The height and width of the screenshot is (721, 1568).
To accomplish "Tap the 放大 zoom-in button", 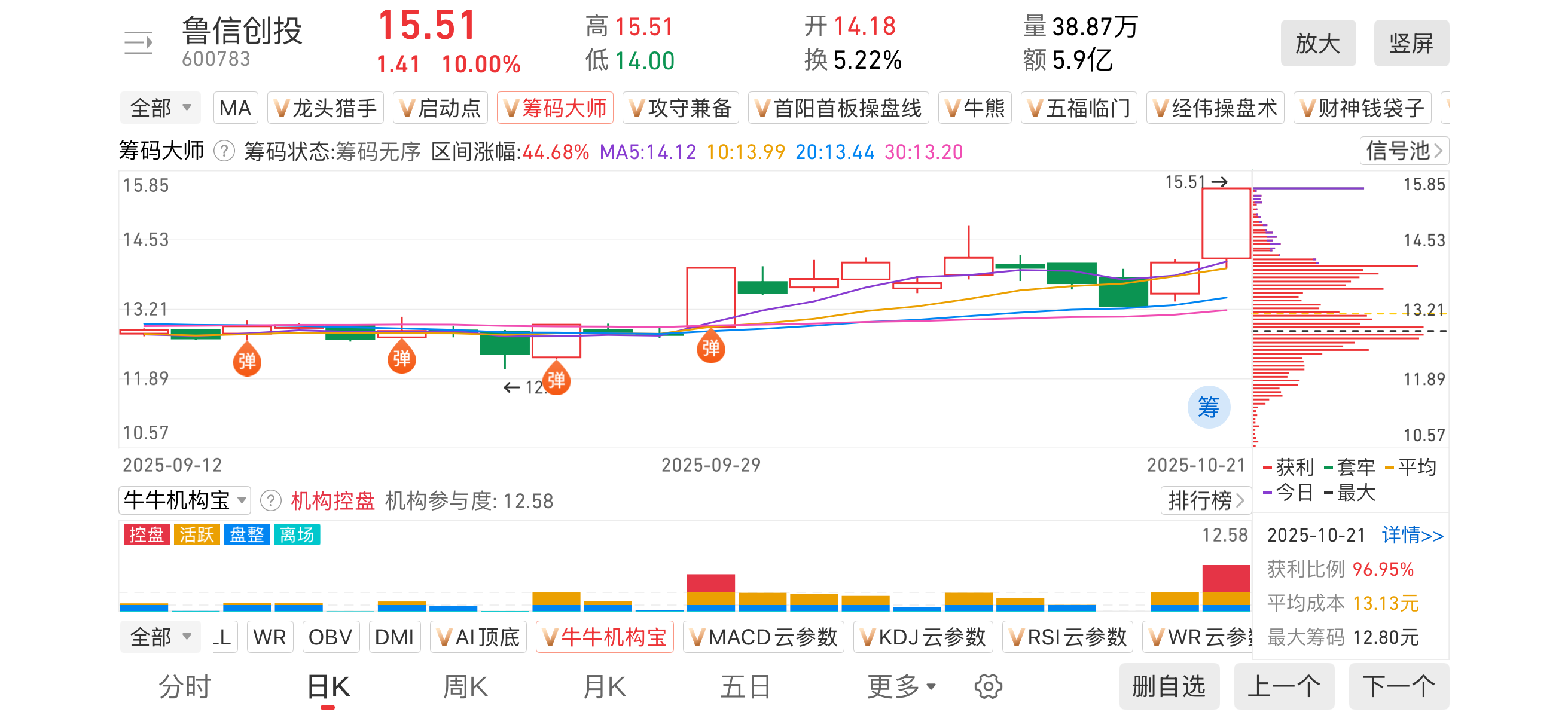I will [x=1317, y=43].
